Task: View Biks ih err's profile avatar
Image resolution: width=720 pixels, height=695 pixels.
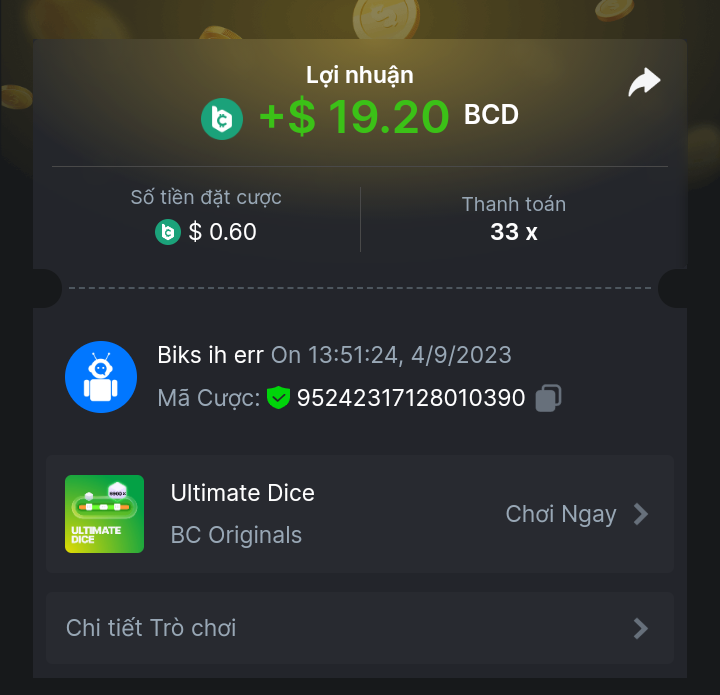Action: click(101, 377)
